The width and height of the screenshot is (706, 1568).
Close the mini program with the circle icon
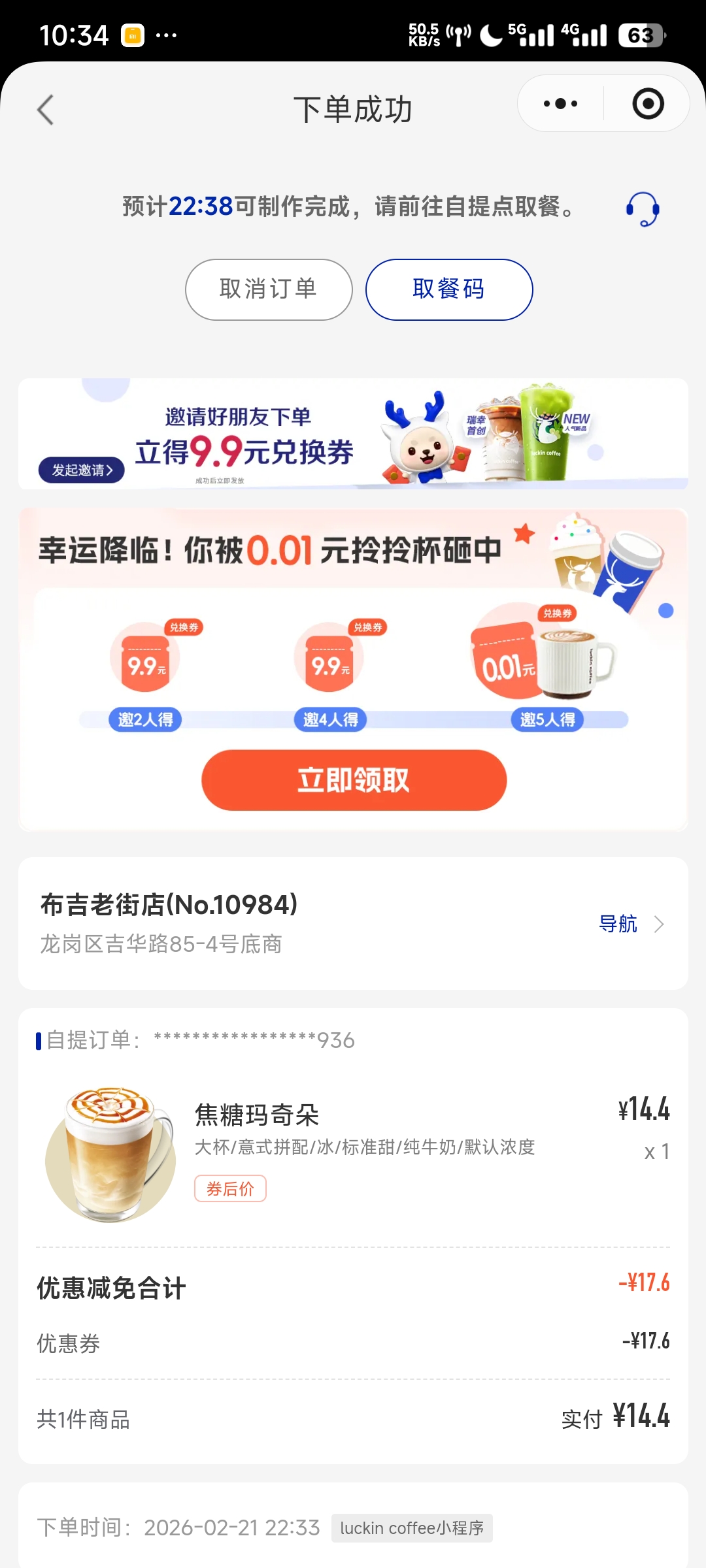click(648, 104)
